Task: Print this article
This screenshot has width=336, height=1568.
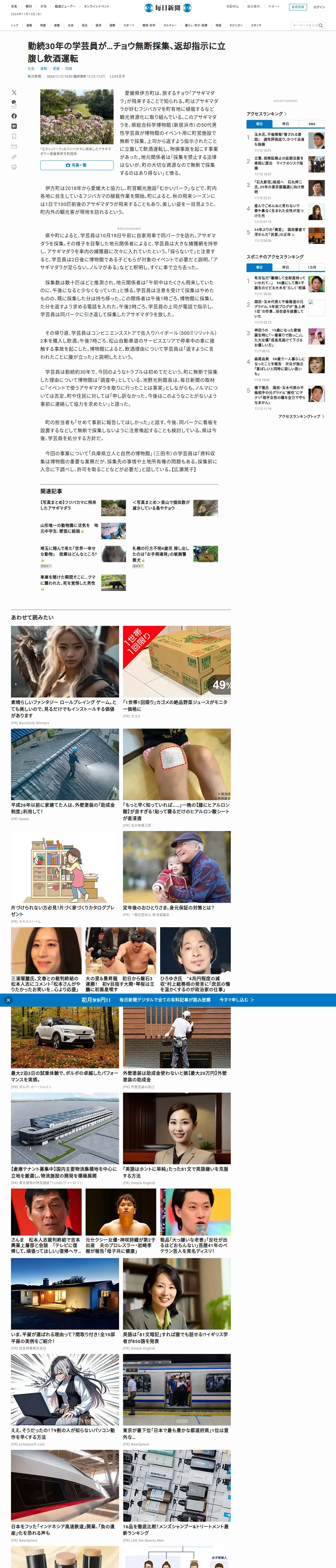Action: tap(14, 167)
